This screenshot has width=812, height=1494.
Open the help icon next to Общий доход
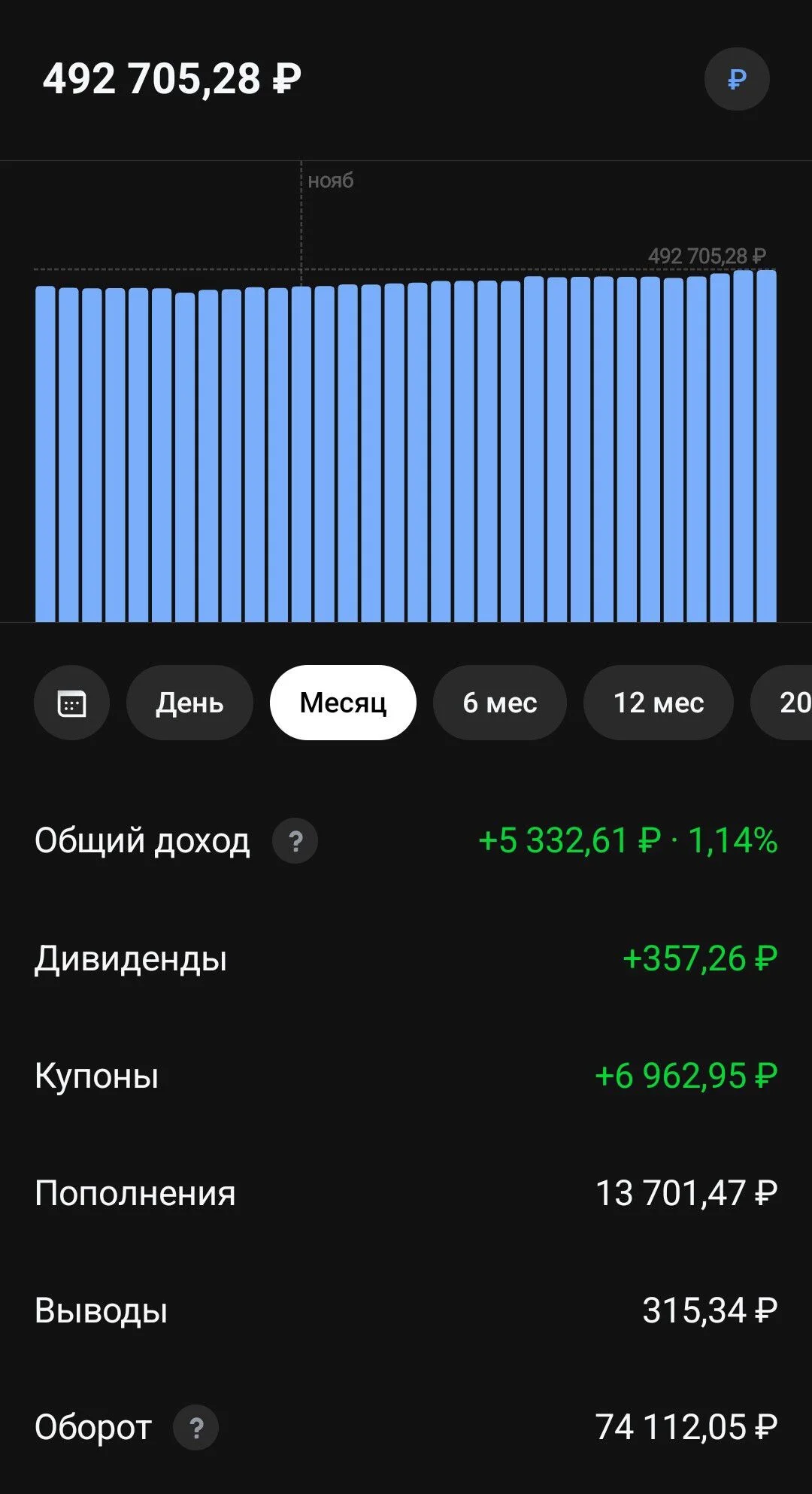click(295, 840)
